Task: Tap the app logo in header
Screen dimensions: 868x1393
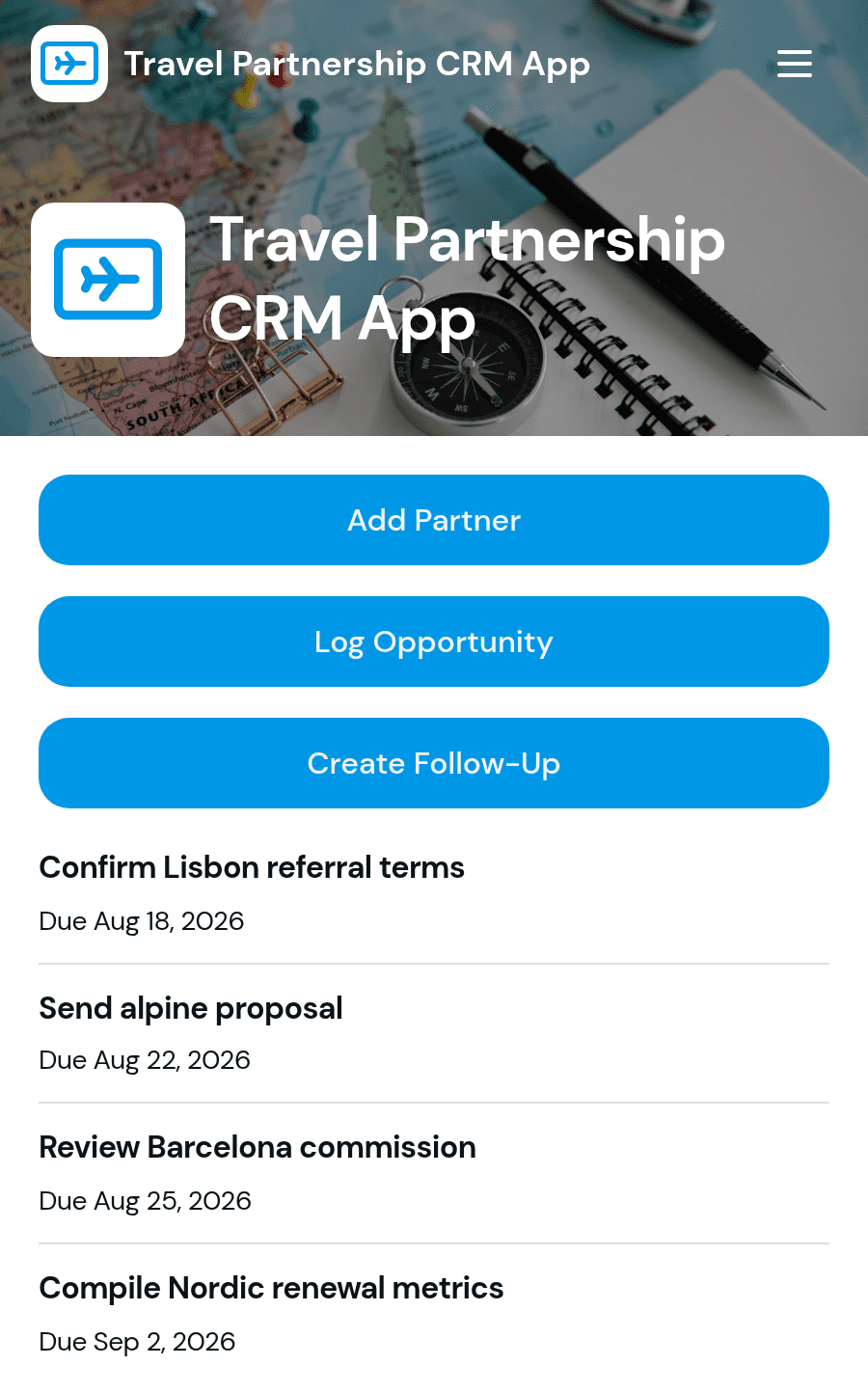Action: tap(69, 64)
